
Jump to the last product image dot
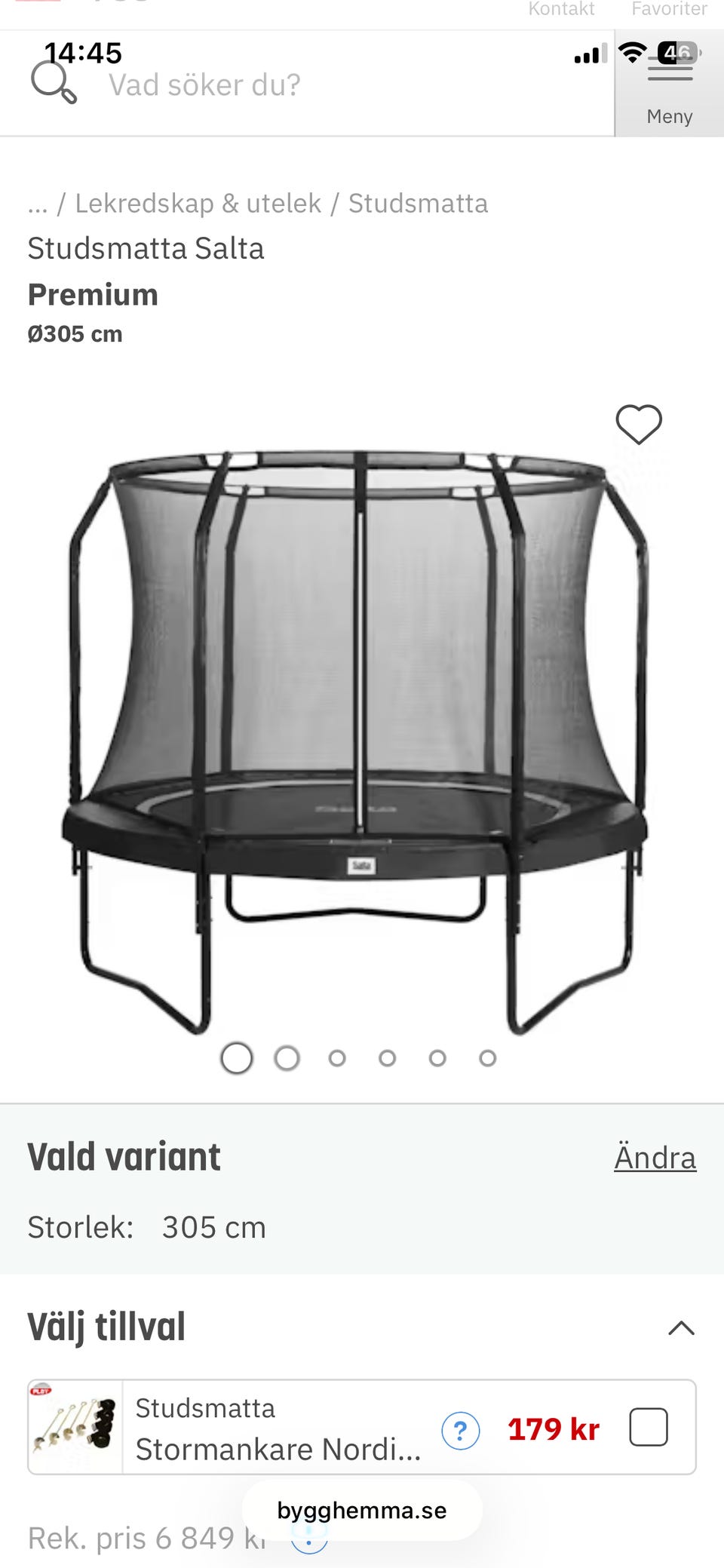[x=487, y=1058]
